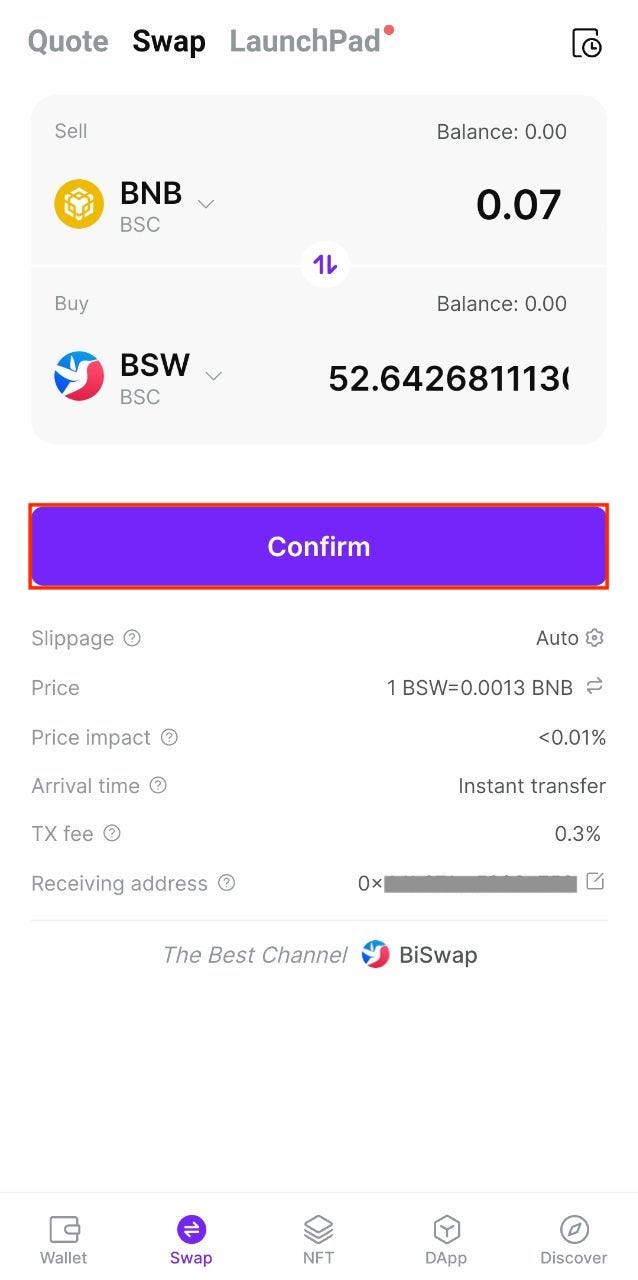Switch to the Discover tab

tap(574, 1240)
